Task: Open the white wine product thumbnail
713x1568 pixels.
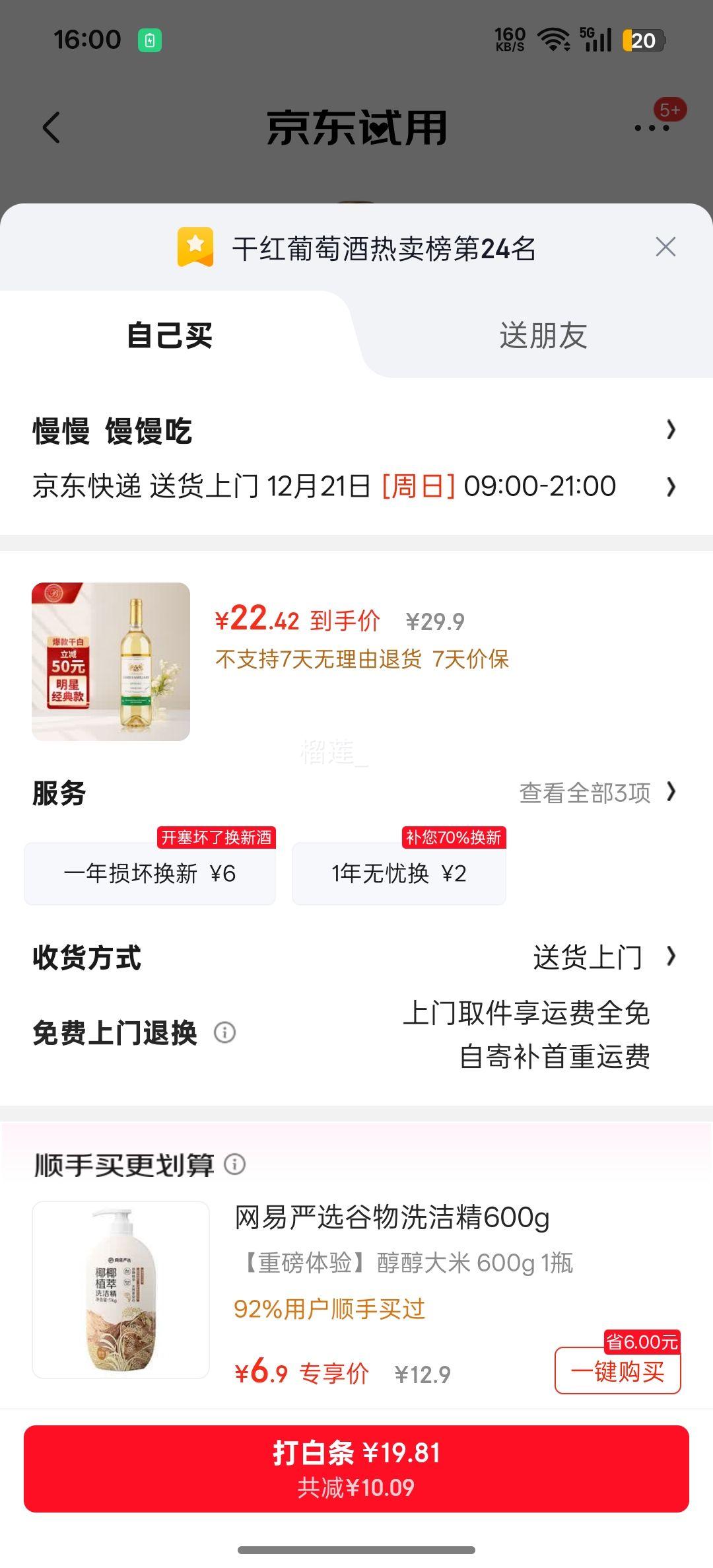Action: point(111,660)
